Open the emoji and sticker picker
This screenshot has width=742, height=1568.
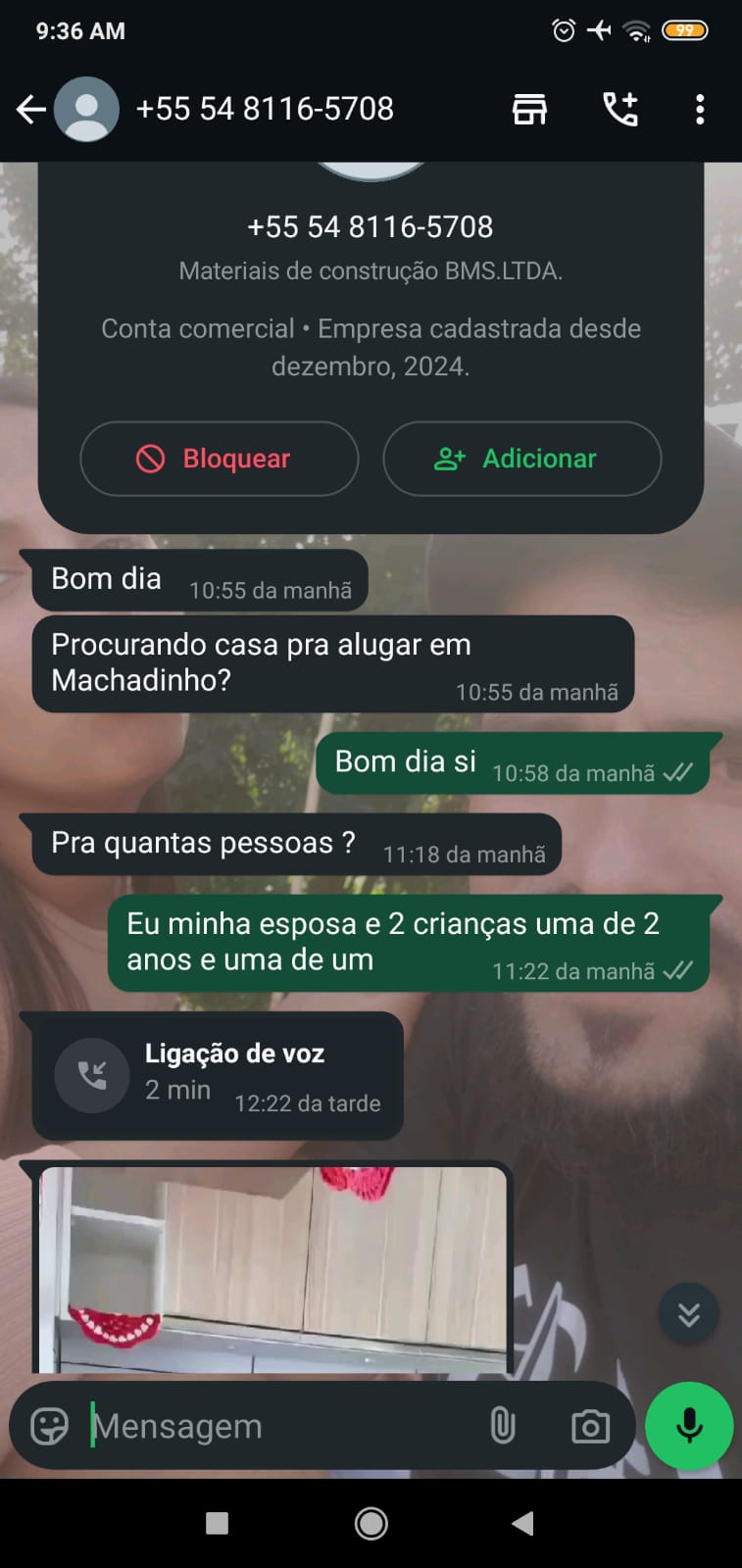tap(49, 1426)
